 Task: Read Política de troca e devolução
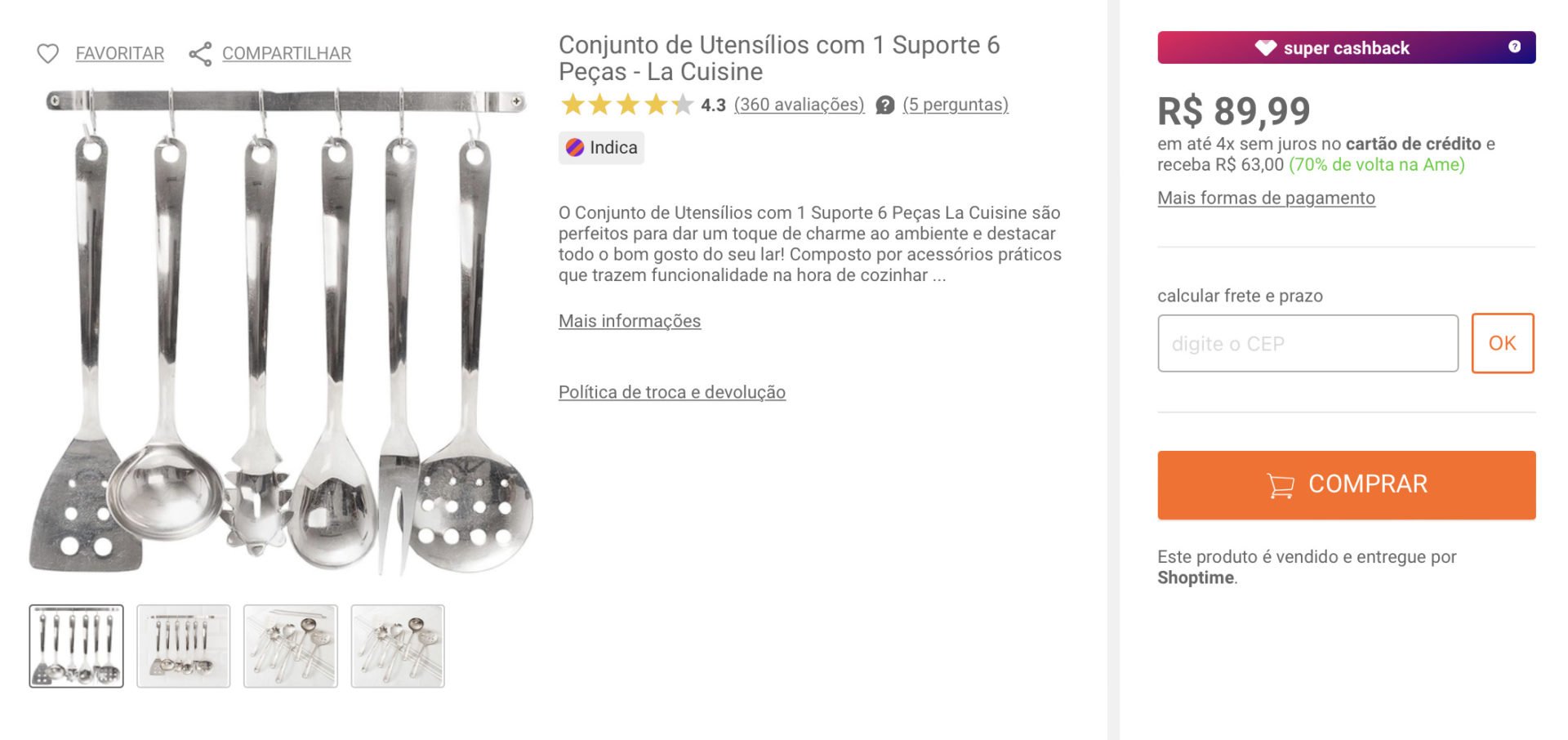(x=671, y=392)
